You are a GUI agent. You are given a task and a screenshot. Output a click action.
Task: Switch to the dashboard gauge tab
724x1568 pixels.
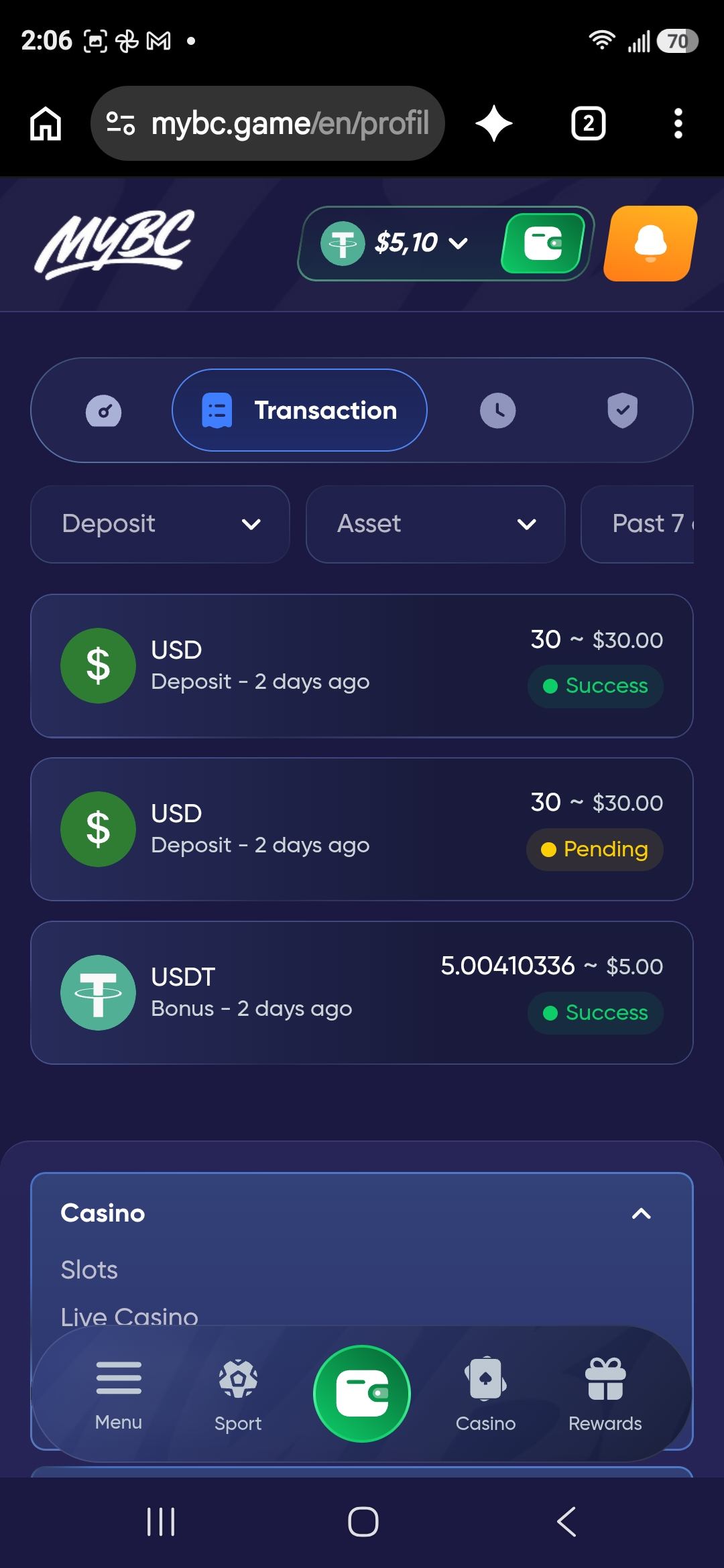coord(103,410)
